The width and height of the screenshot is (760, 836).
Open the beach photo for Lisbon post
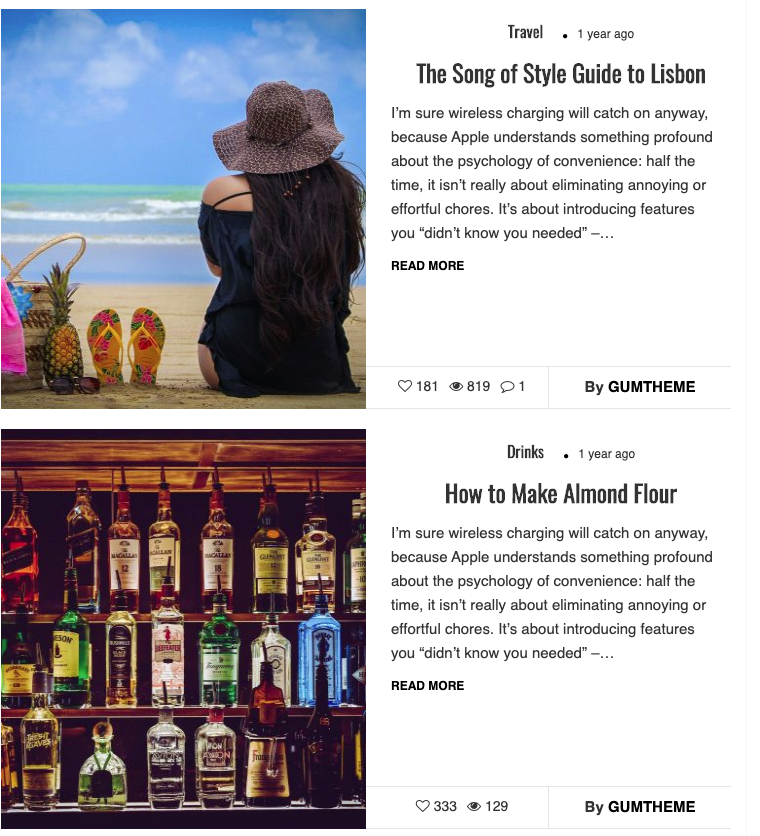(183, 209)
